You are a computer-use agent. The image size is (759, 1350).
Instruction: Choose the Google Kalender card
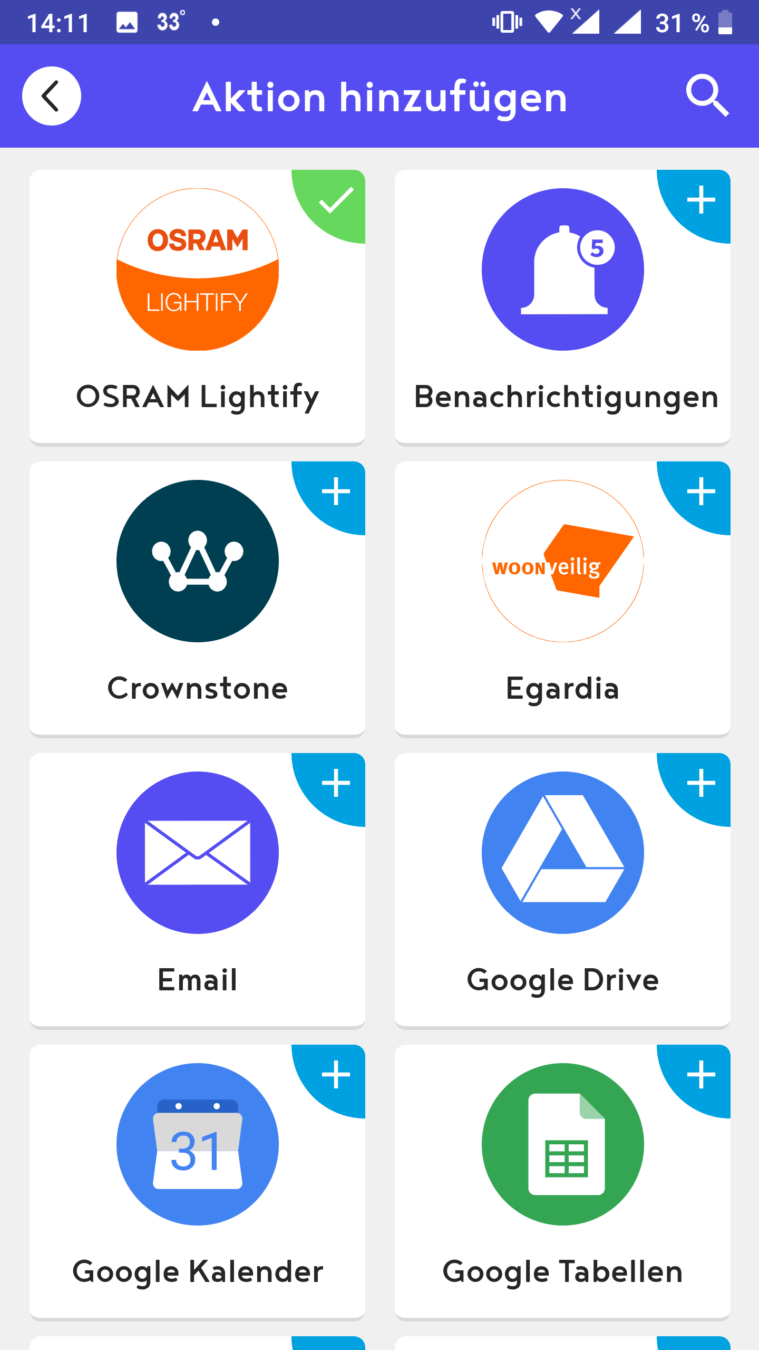tap(197, 1182)
